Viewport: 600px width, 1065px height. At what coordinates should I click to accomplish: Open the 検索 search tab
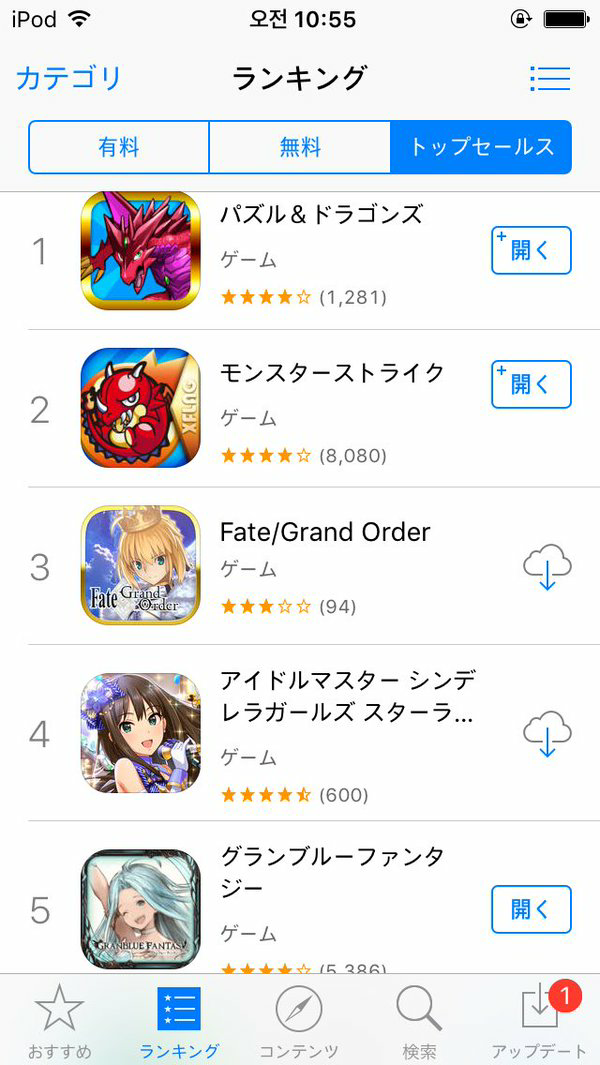[x=419, y=1020]
